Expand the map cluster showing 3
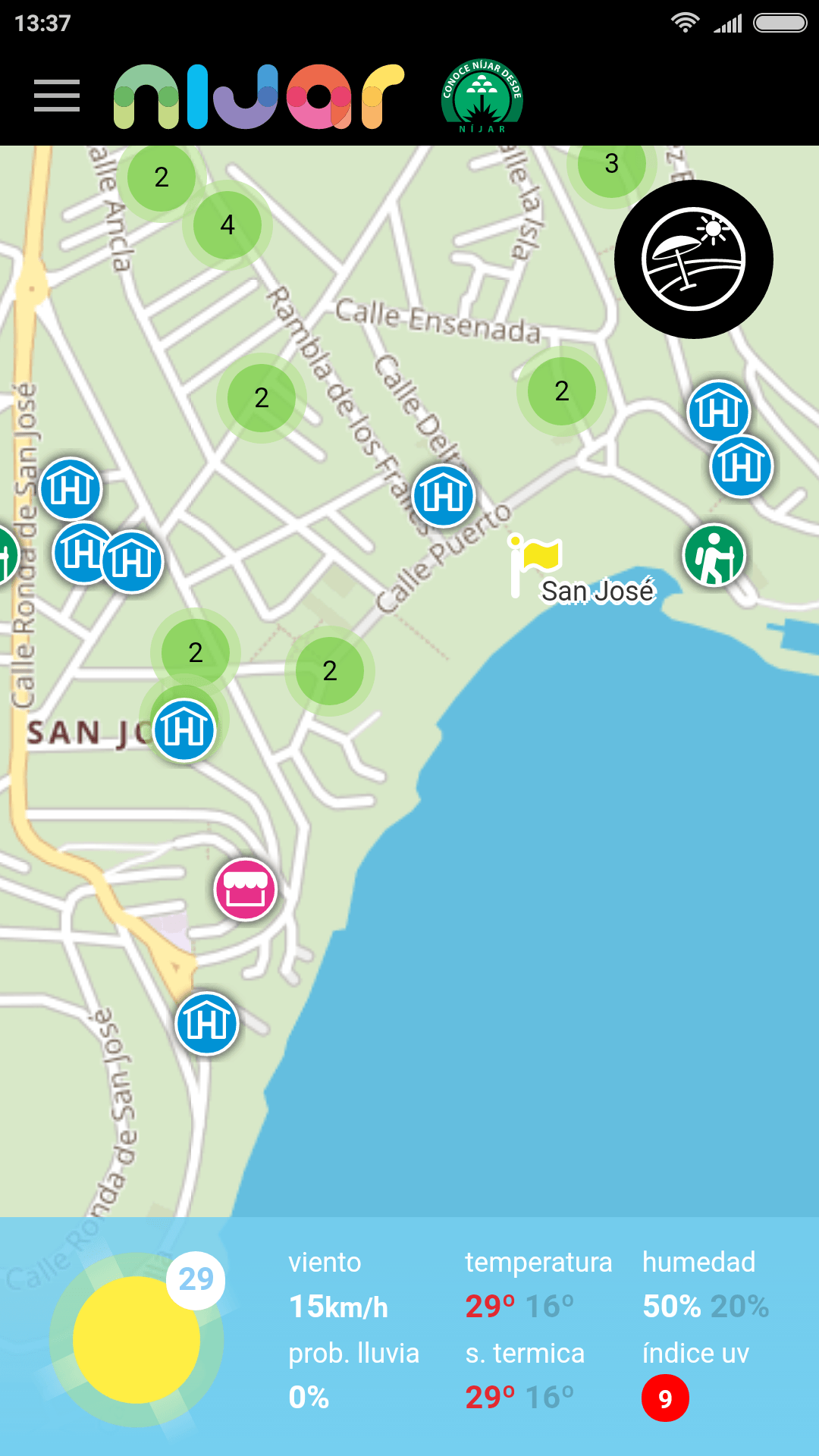The image size is (819, 1456). [x=611, y=165]
